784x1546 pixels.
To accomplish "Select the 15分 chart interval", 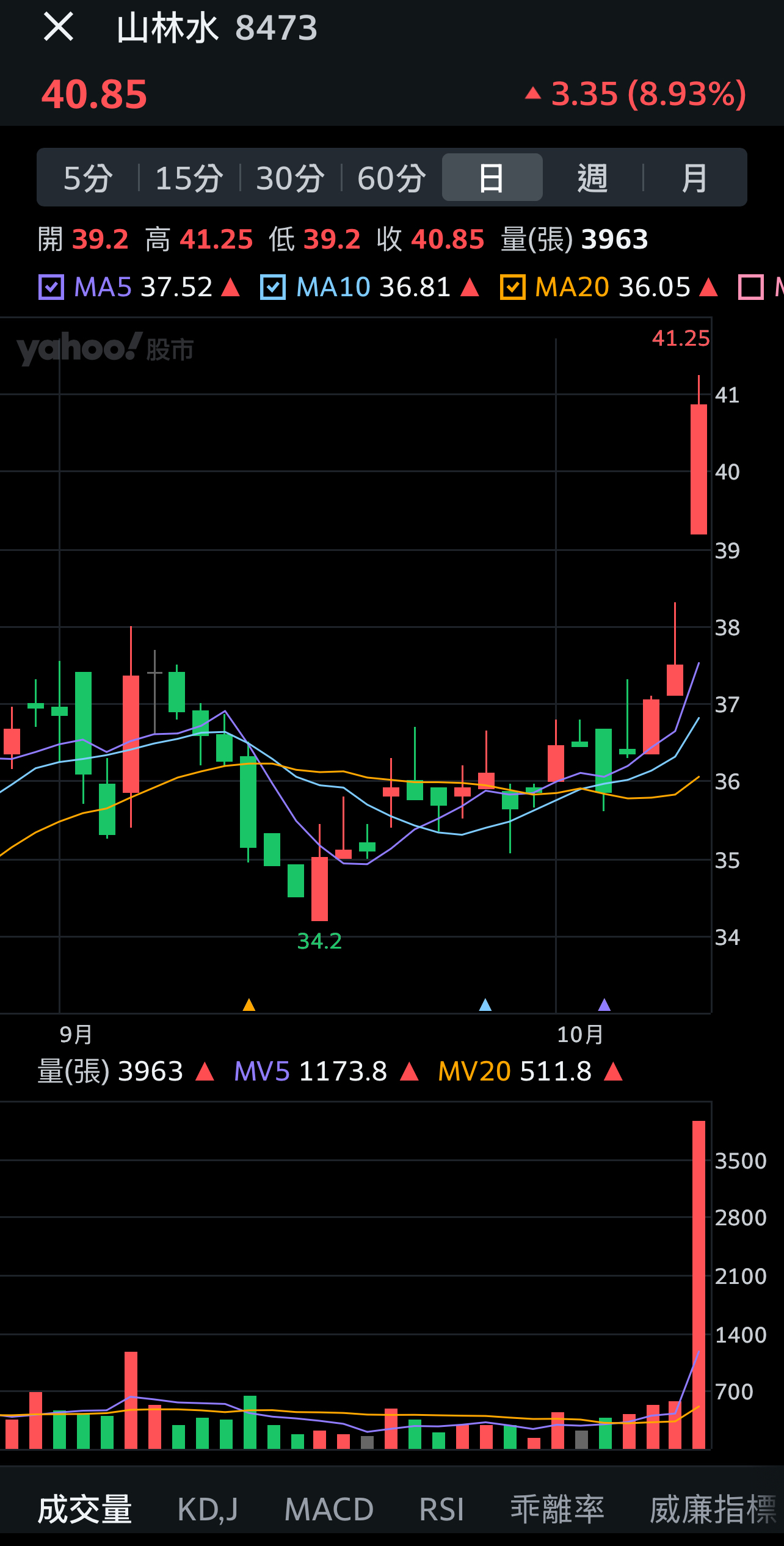I will pos(189,178).
